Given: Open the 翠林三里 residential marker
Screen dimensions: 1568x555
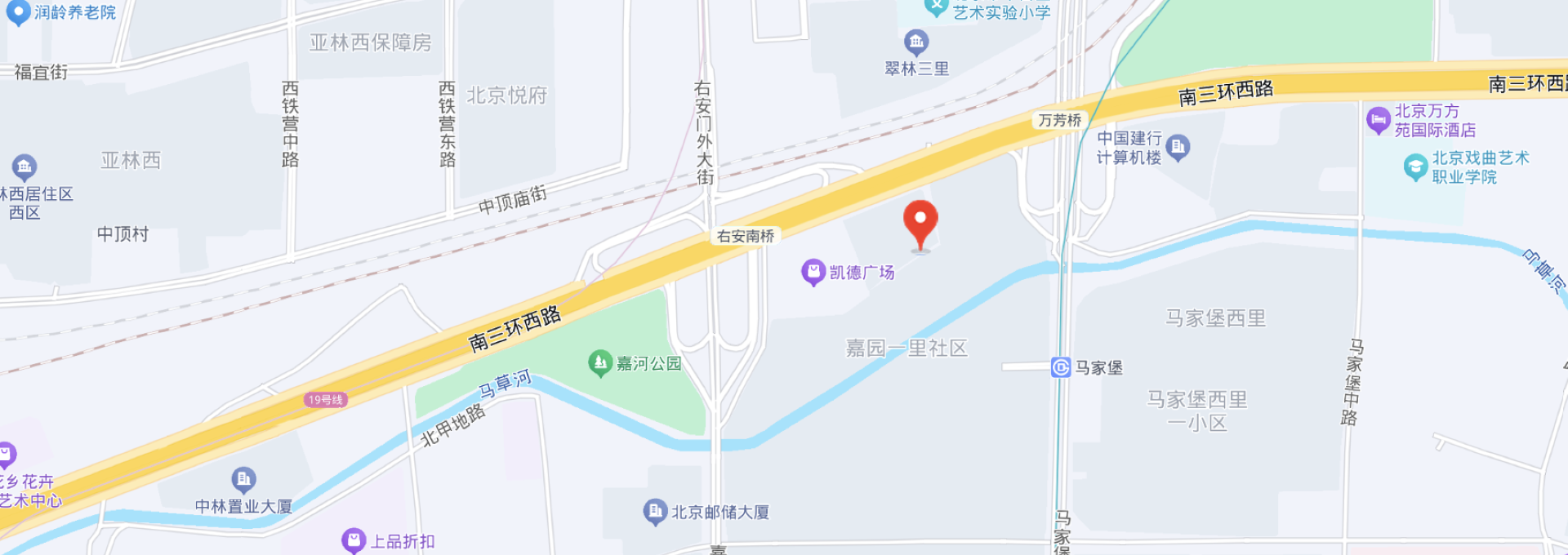Looking at the screenshot, I should coord(916,41).
